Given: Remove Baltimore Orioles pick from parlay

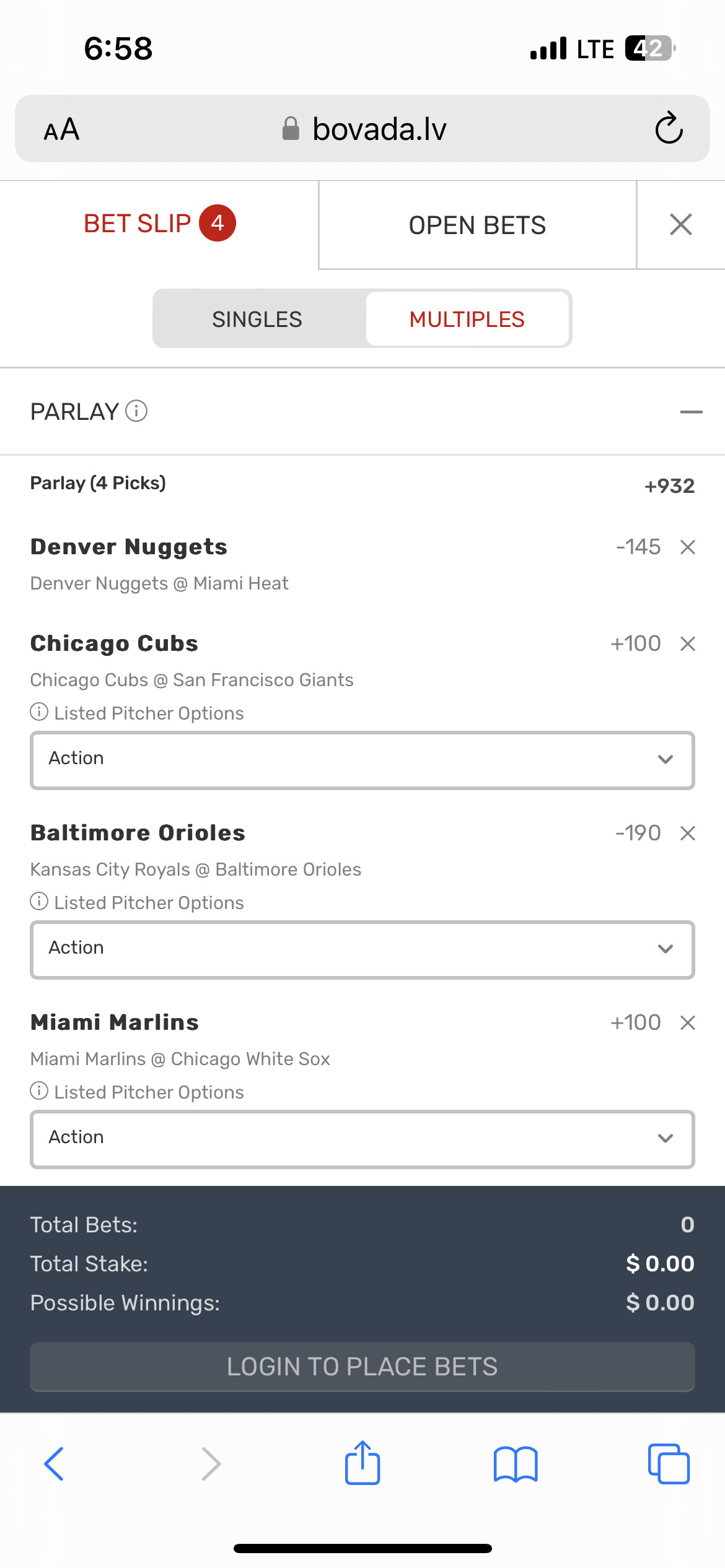Looking at the screenshot, I should coord(687,834).
